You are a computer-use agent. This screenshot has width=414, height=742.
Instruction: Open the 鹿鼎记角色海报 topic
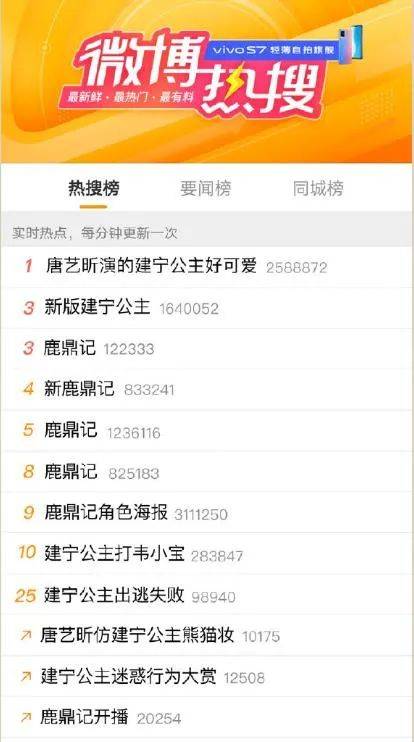(207, 512)
